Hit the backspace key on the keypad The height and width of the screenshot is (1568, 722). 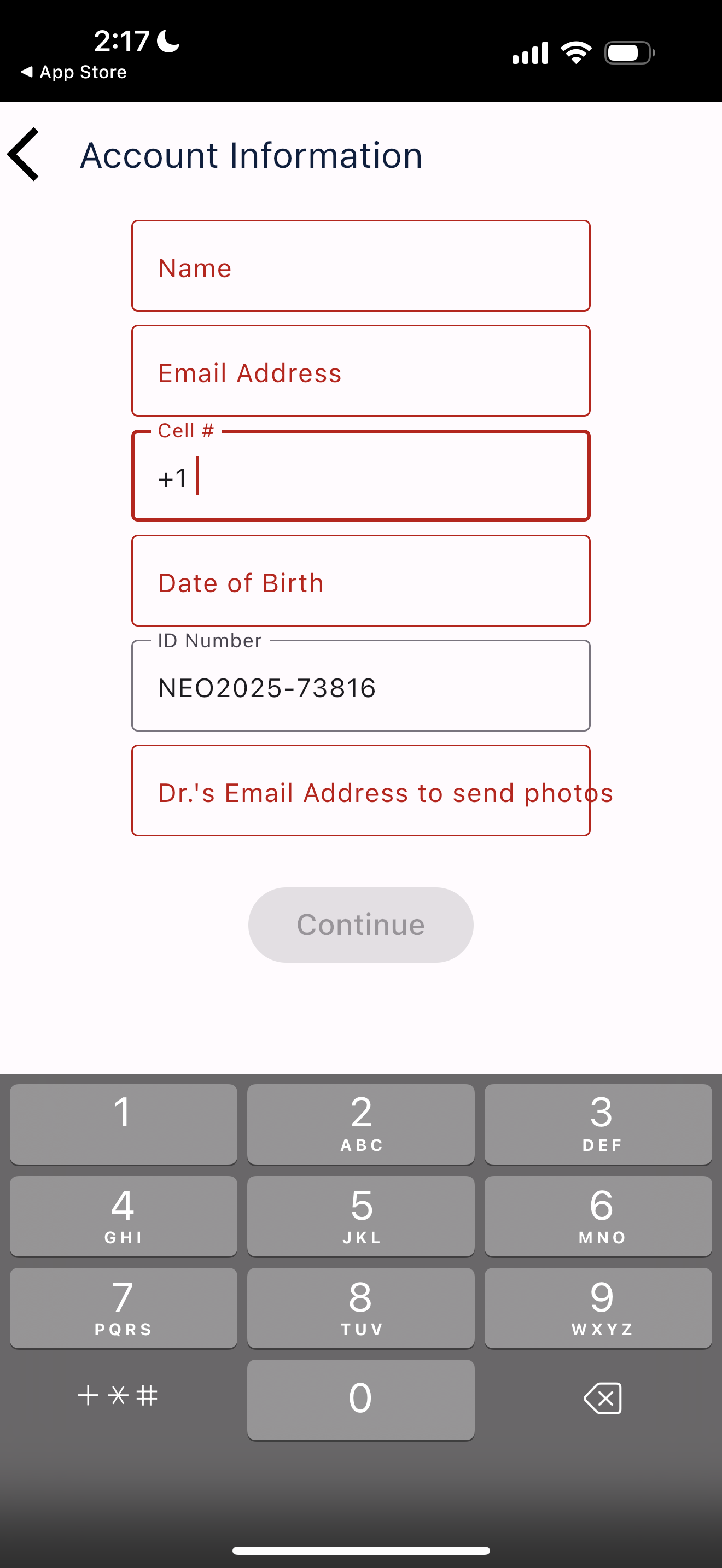pos(602,1398)
